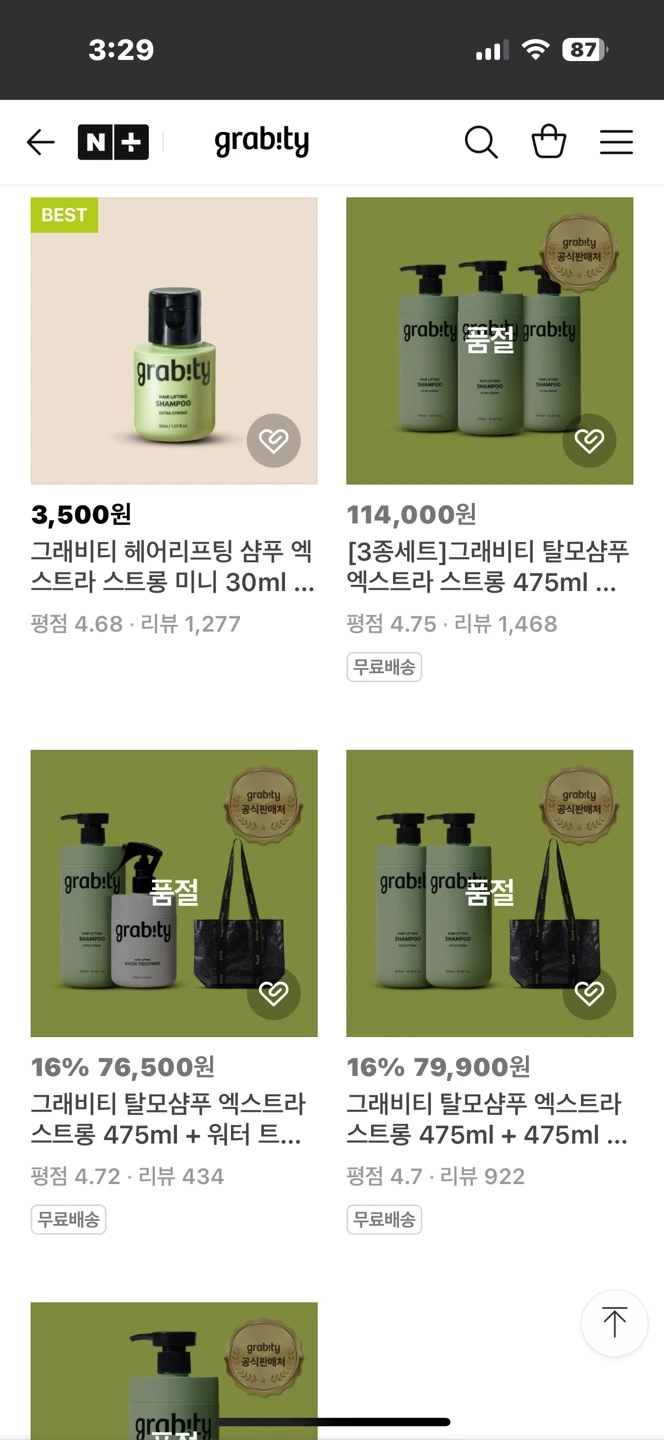
Task: Open the hamburger menu
Action: [616, 143]
